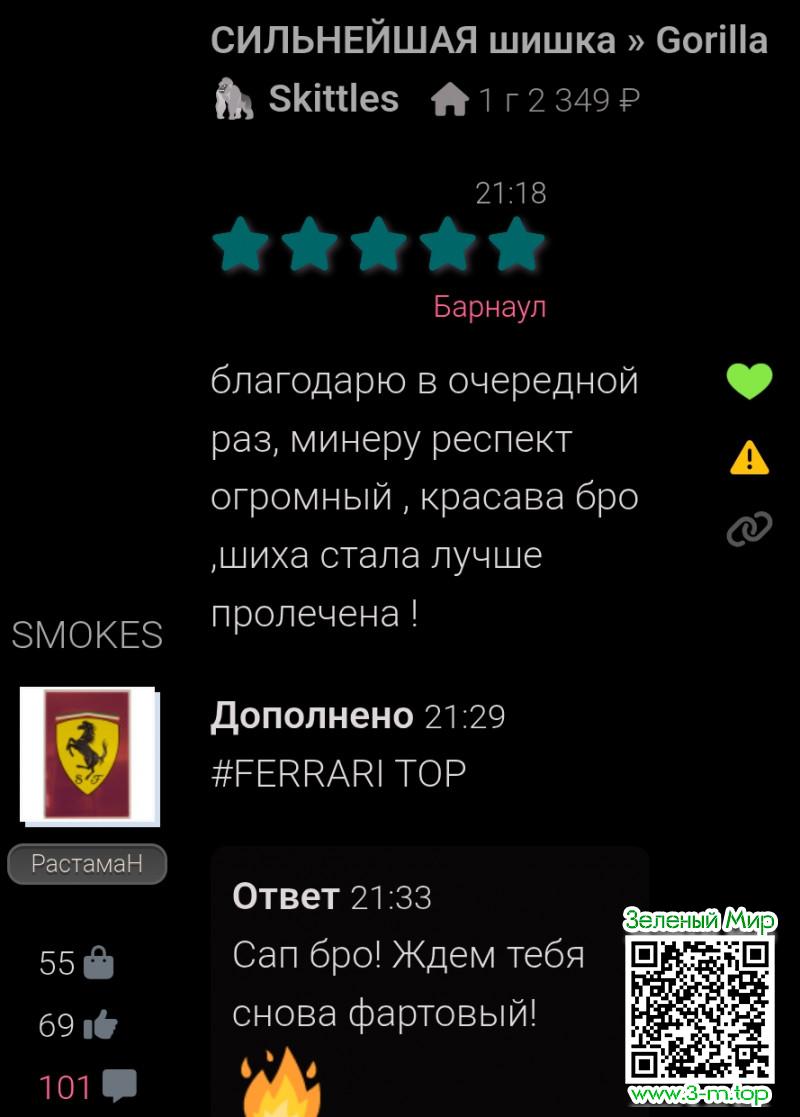Open the SMOKES profile name
800x1117 pixels.
[x=87, y=635]
